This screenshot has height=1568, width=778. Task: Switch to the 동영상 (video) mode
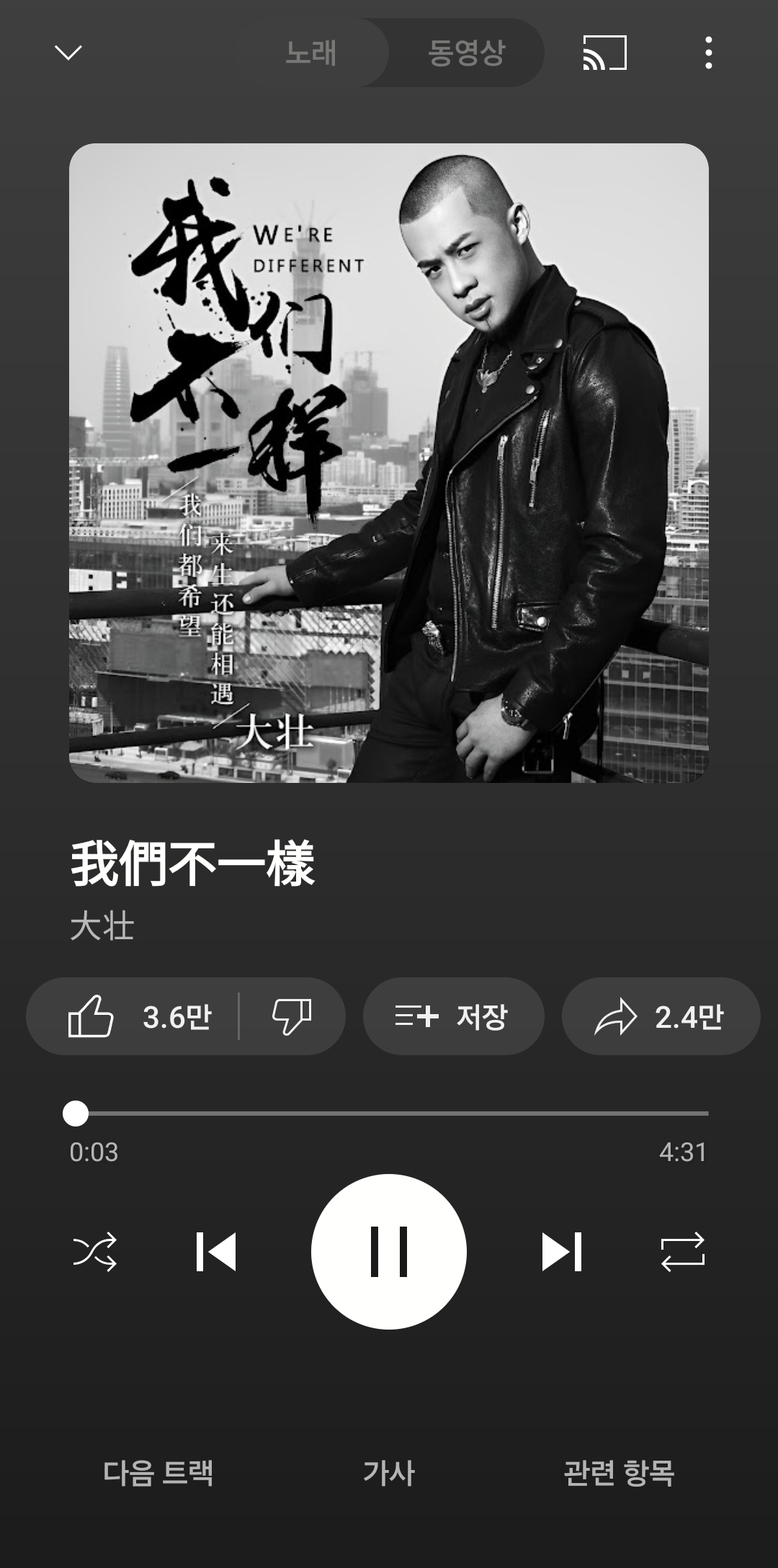pyautogui.click(x=466, y=53)
